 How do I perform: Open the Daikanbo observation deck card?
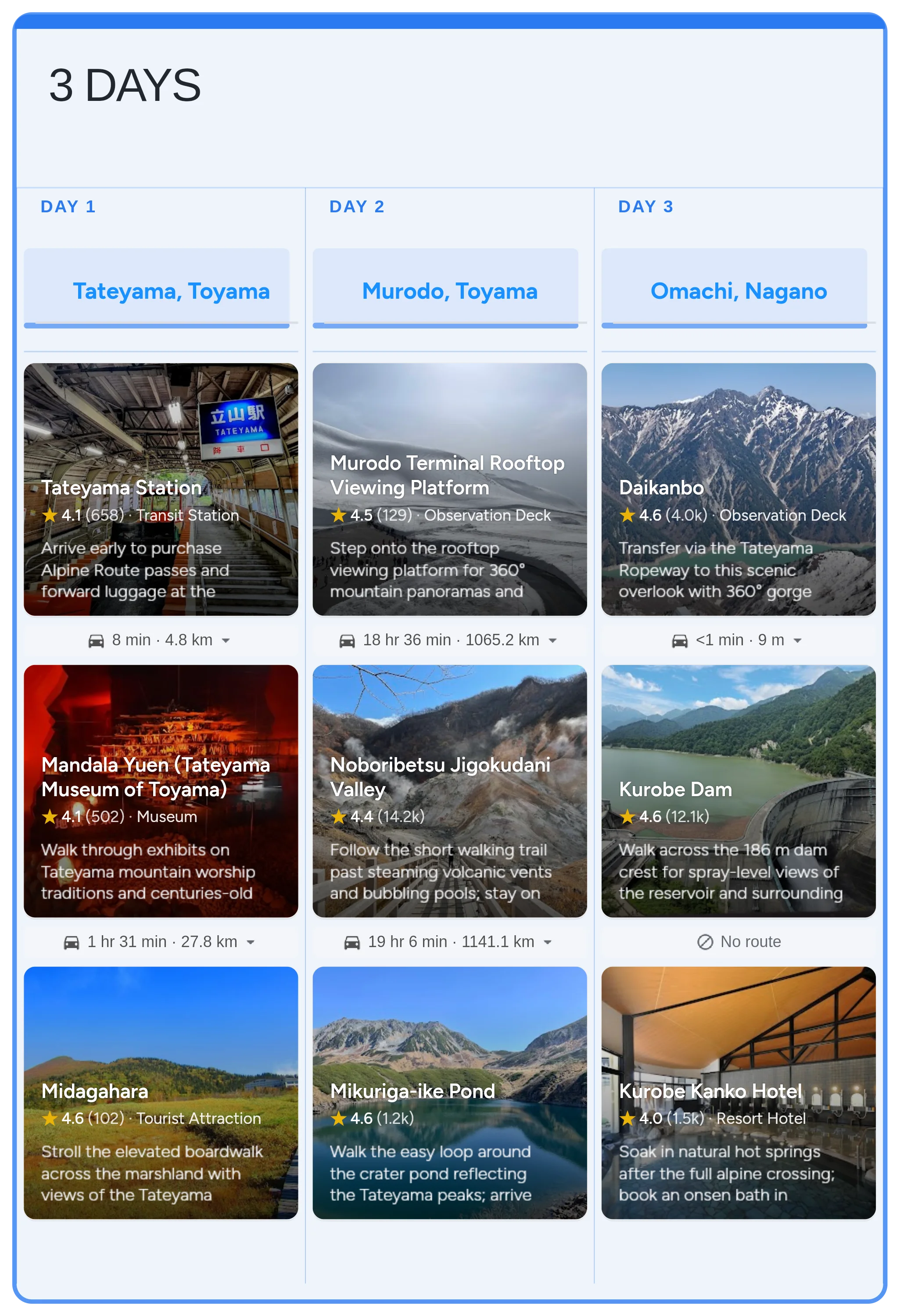(739, 489)
